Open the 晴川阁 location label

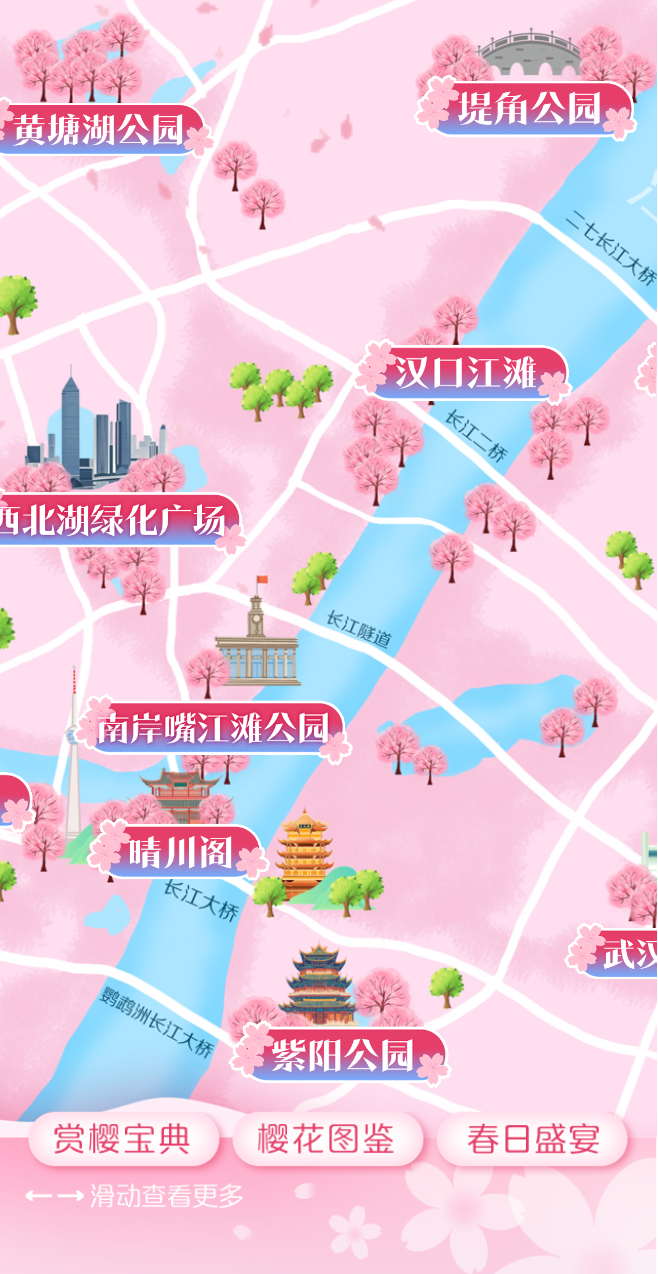point(181,853)
